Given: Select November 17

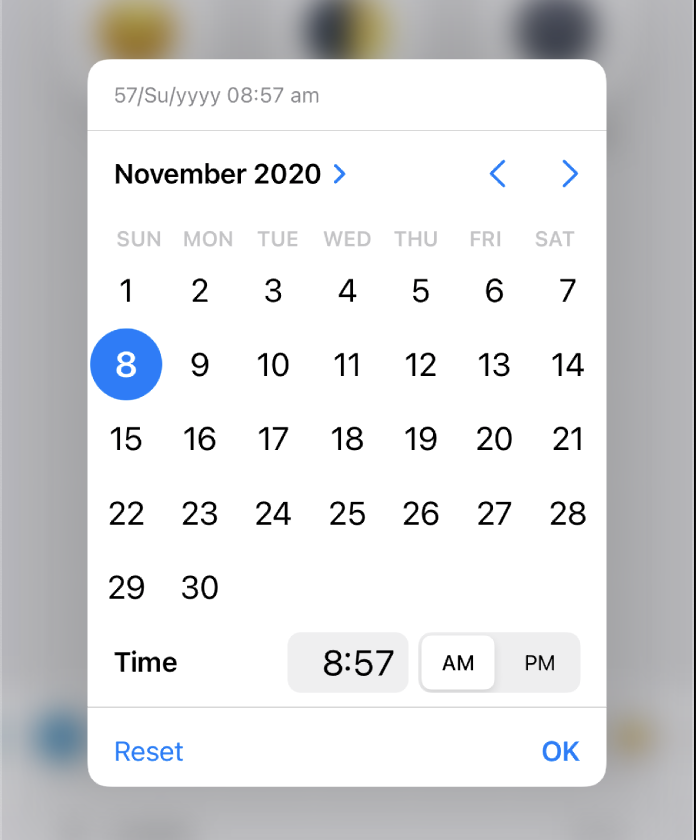Looking at the screenshot, I should [x=273, y=439].
